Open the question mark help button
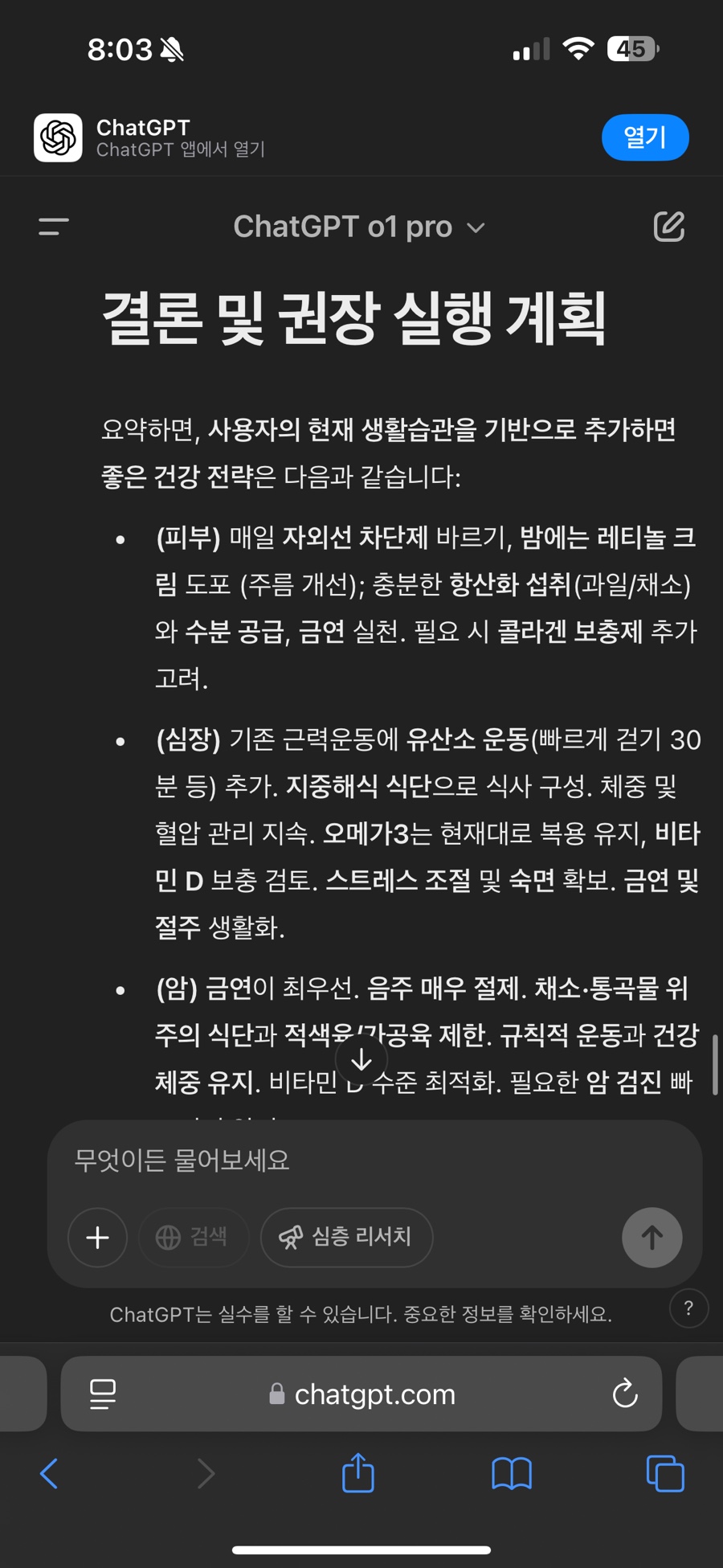Screen dimensions: 723x1568 tap(688, 1308)
